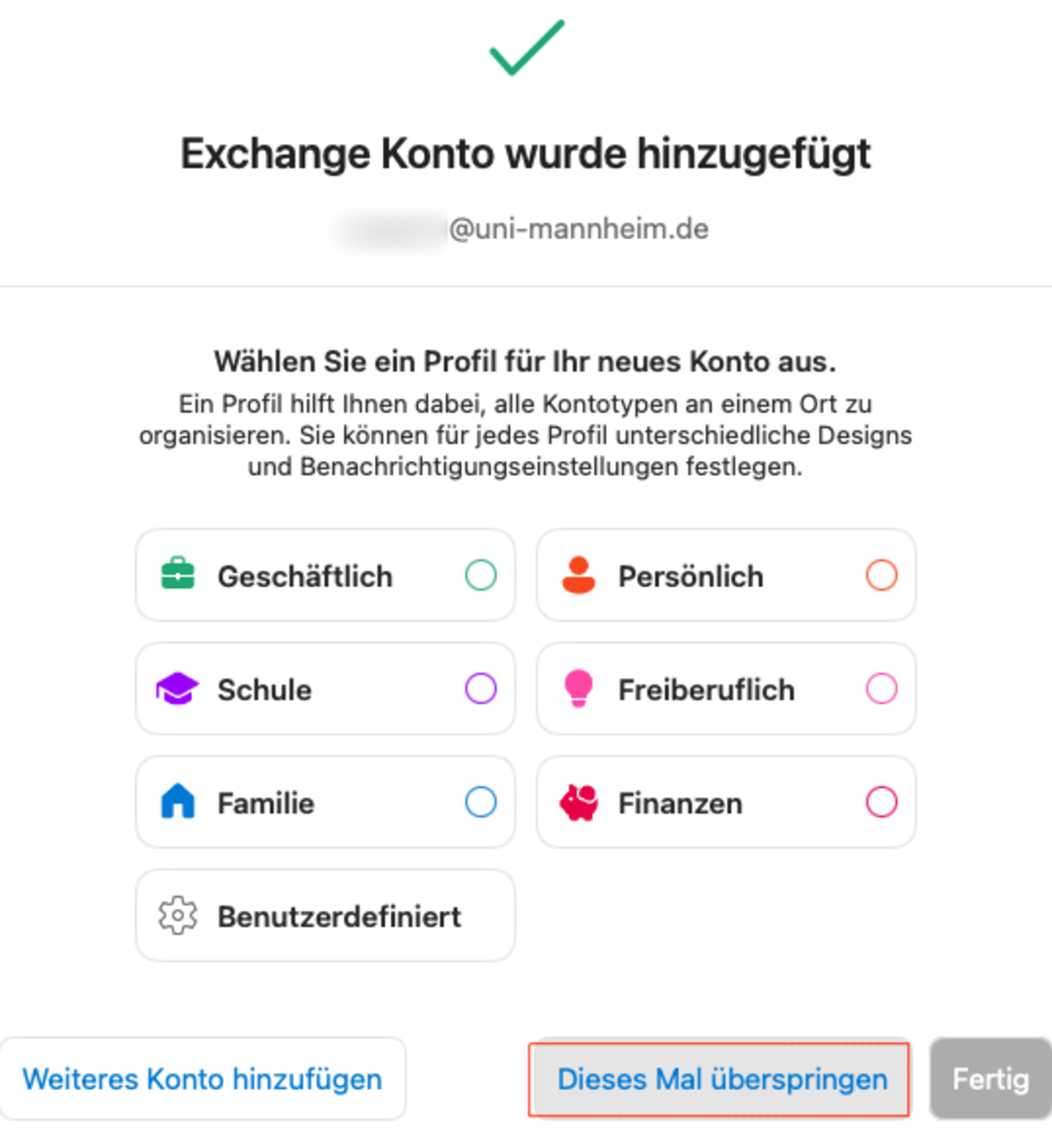
Task: Select Freiberuflich as profile
Action: 725,689
